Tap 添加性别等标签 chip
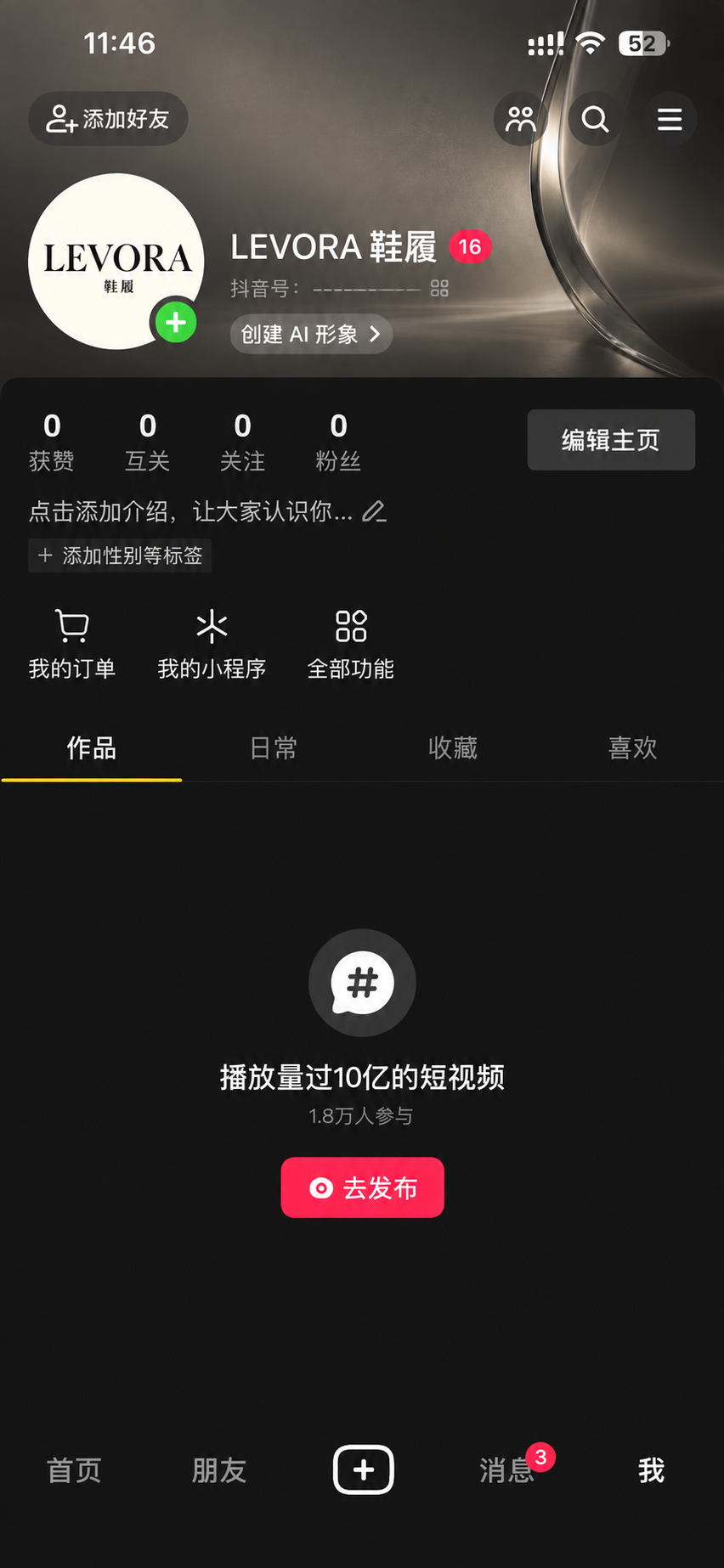 pyautogui.click(x=120, y=556)
